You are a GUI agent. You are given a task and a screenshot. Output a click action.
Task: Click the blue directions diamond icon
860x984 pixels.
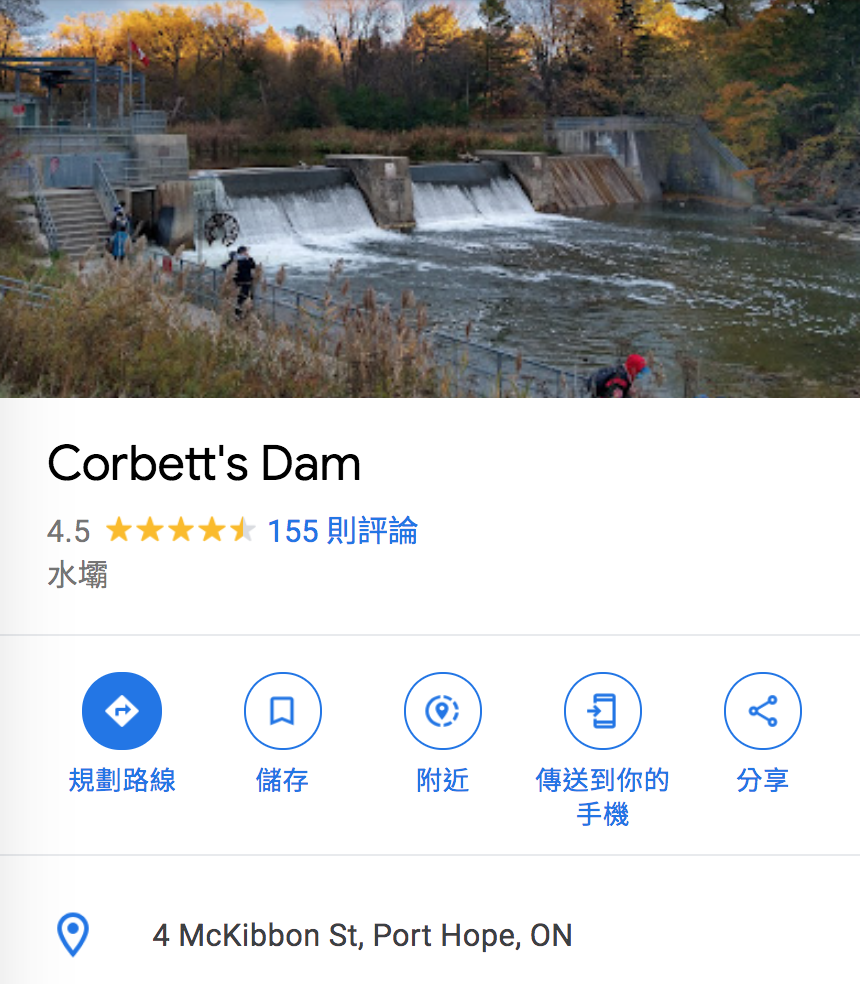click(122, 711)
